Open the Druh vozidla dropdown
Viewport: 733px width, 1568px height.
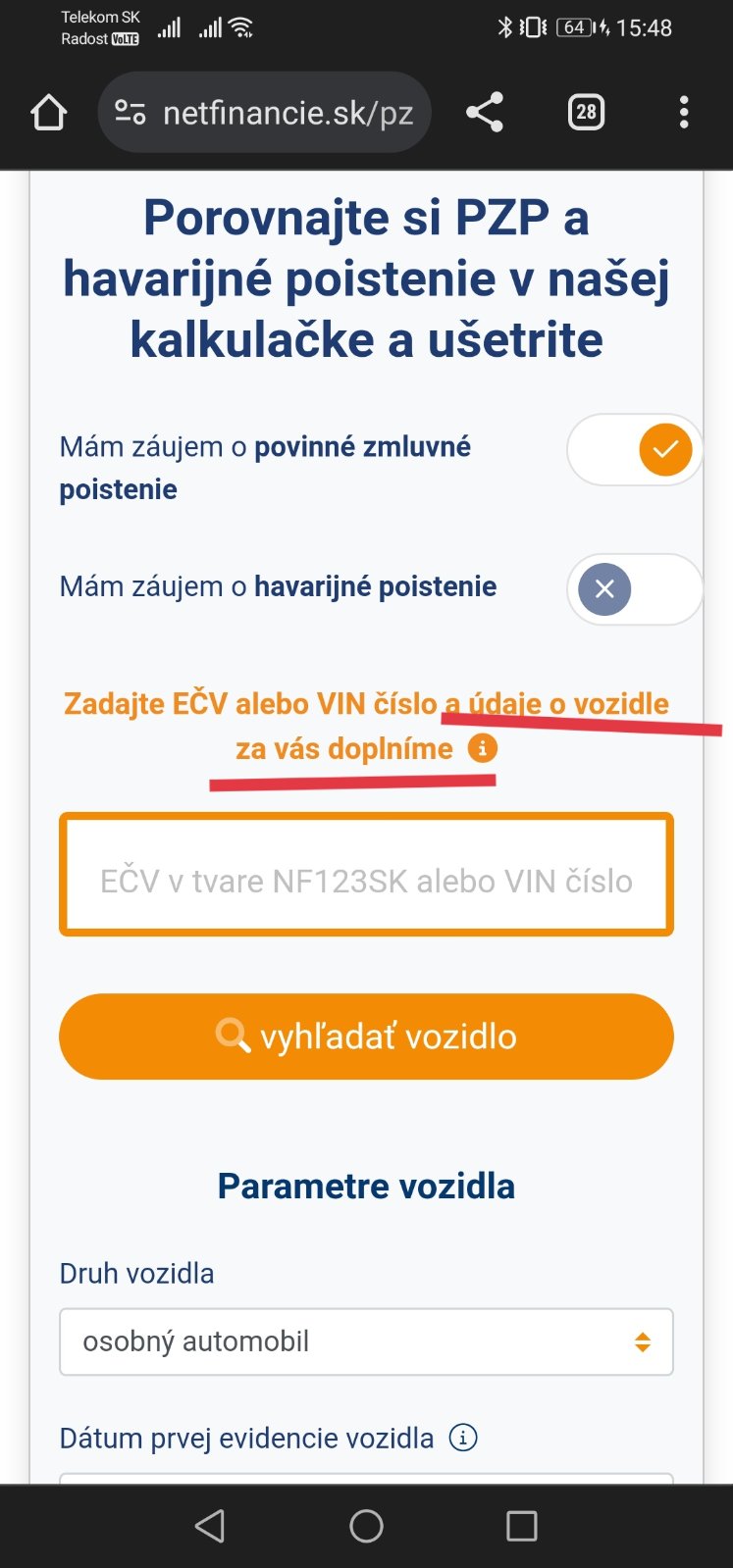[366, 1341]
